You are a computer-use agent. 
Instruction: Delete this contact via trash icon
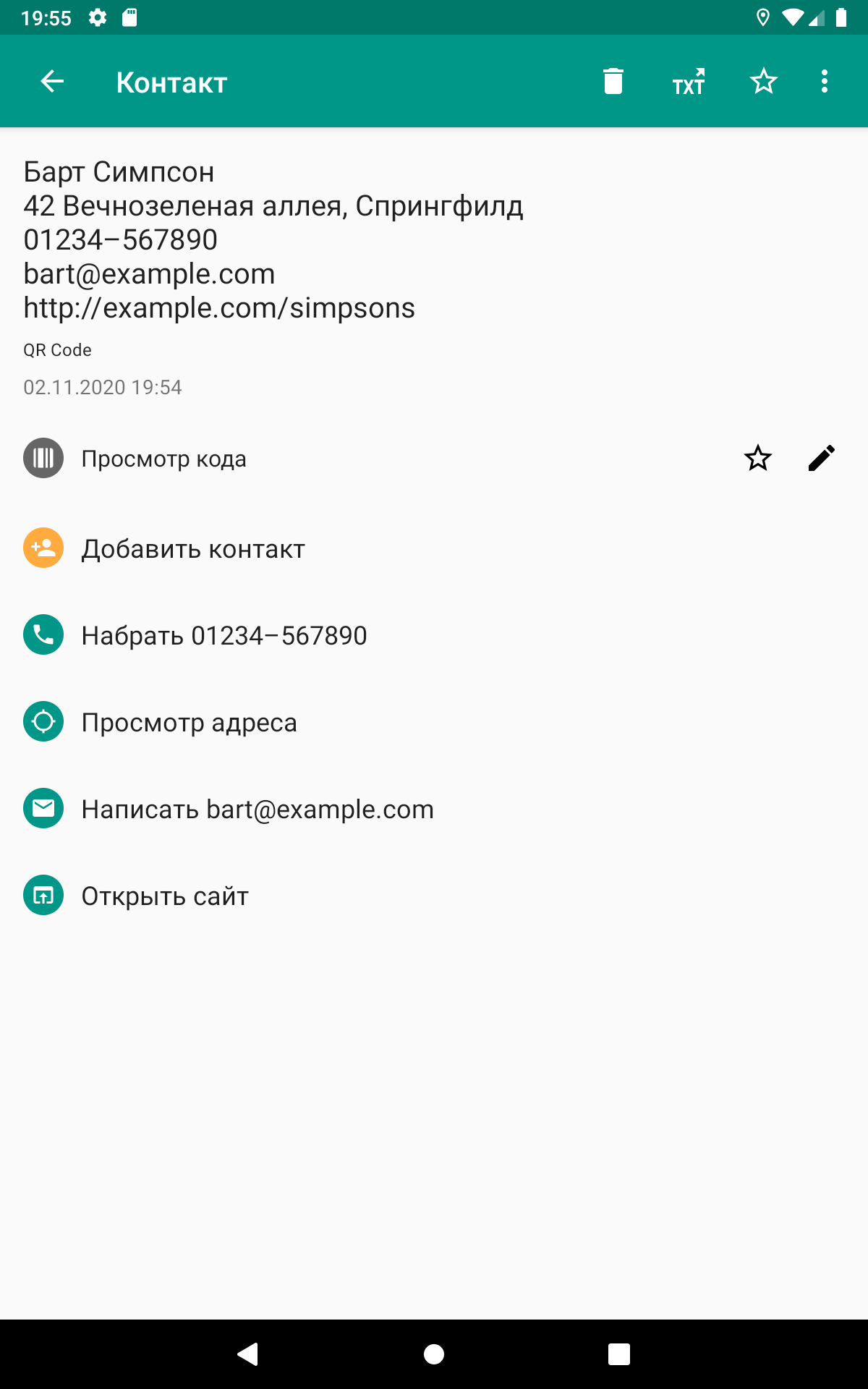[x=613, y=81]
